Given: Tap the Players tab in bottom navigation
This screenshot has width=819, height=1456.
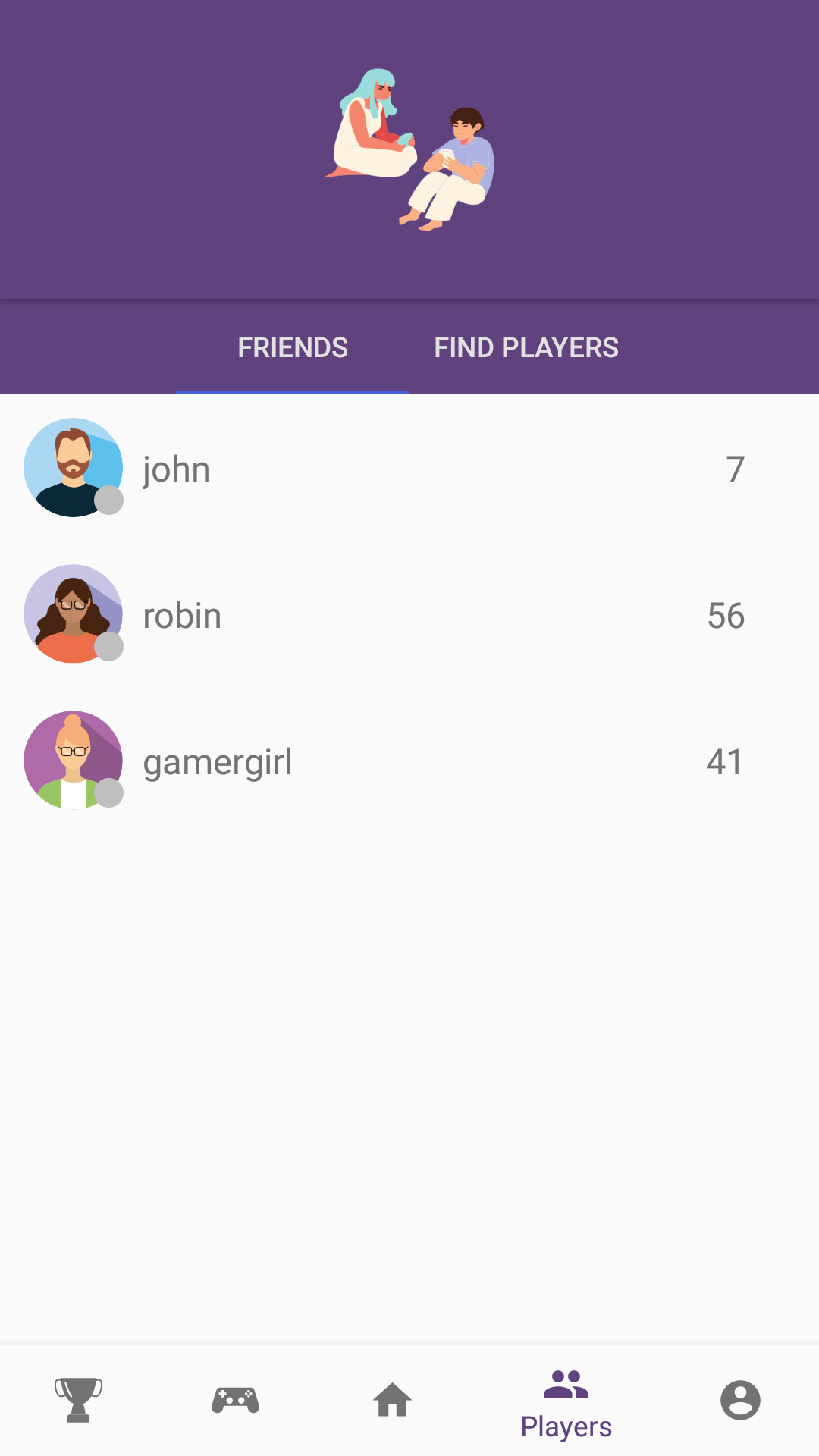Looking at the screenshot, I should (x=566, y=1403).
